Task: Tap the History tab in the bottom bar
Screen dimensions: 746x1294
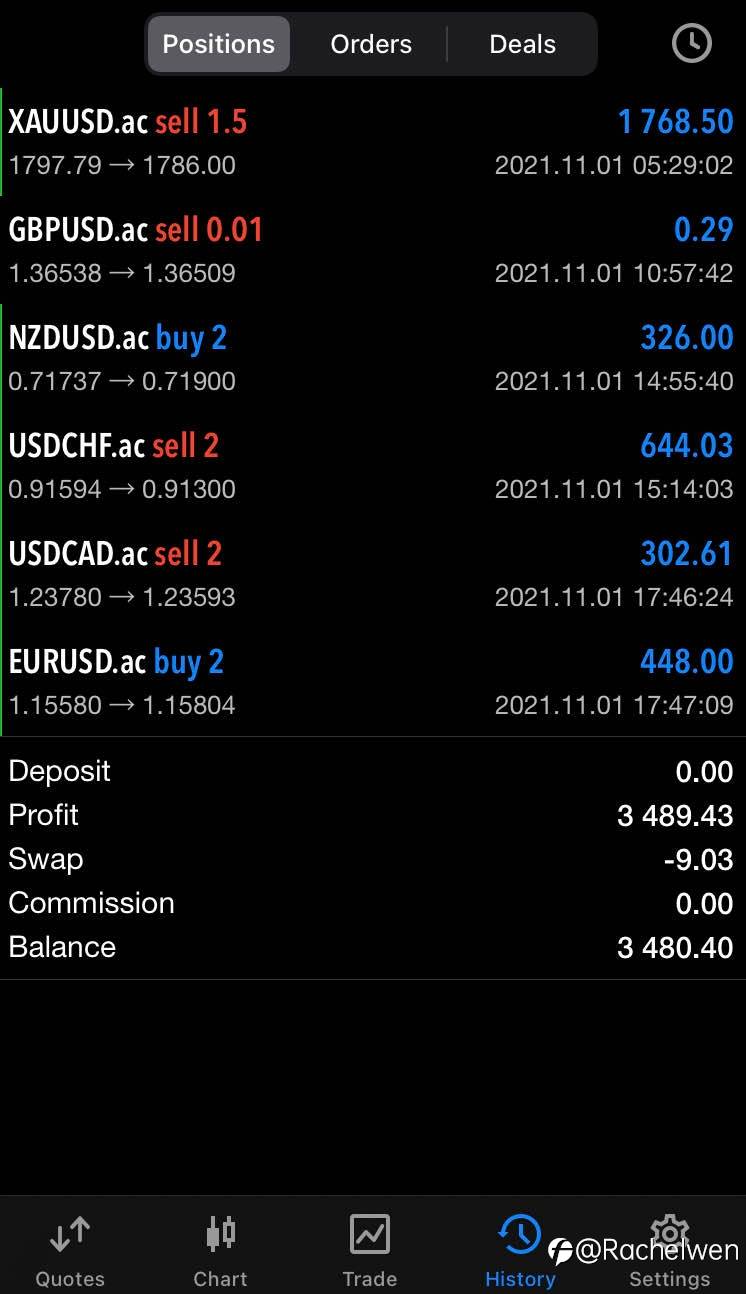Action: coord(520,1250)
